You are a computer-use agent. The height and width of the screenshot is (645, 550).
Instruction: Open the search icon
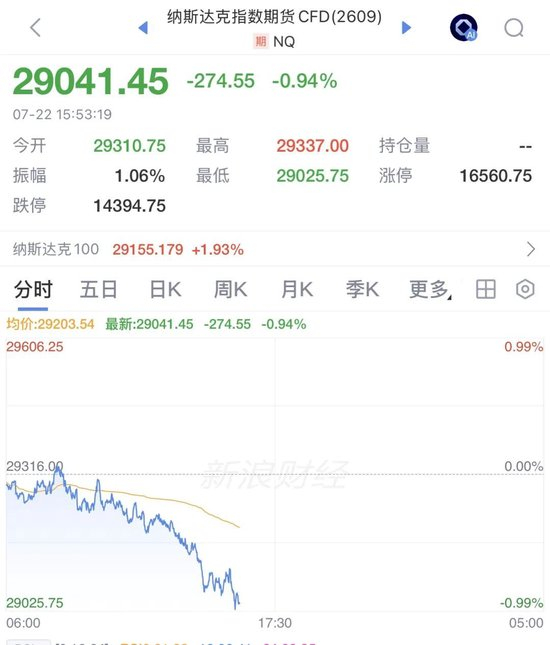click(514, 28)
